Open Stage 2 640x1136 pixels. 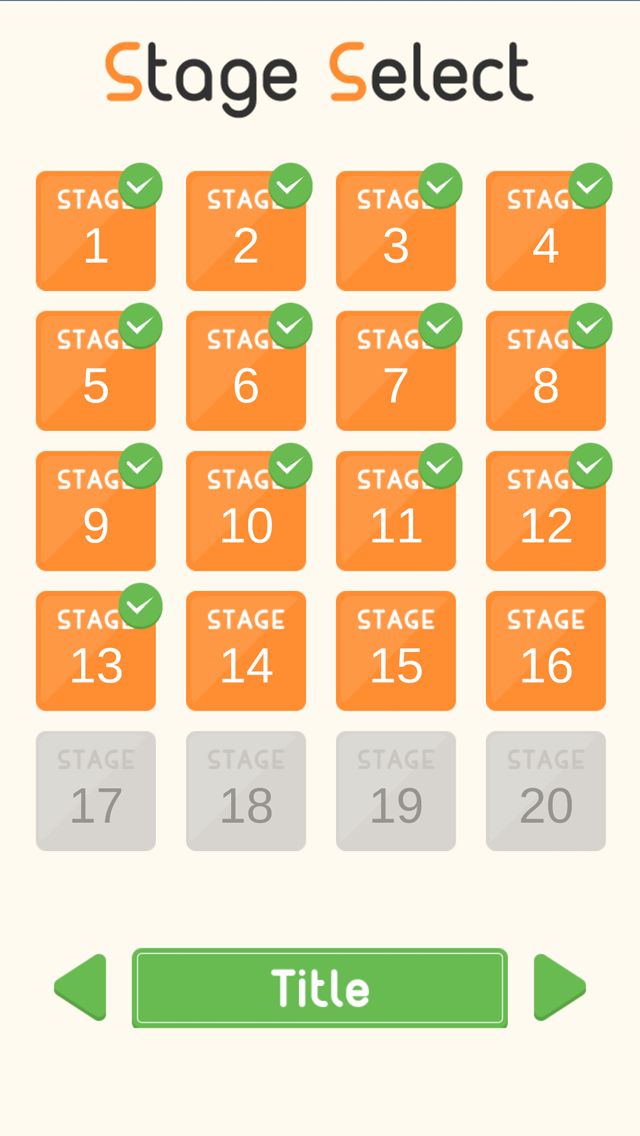pos(246,232)
